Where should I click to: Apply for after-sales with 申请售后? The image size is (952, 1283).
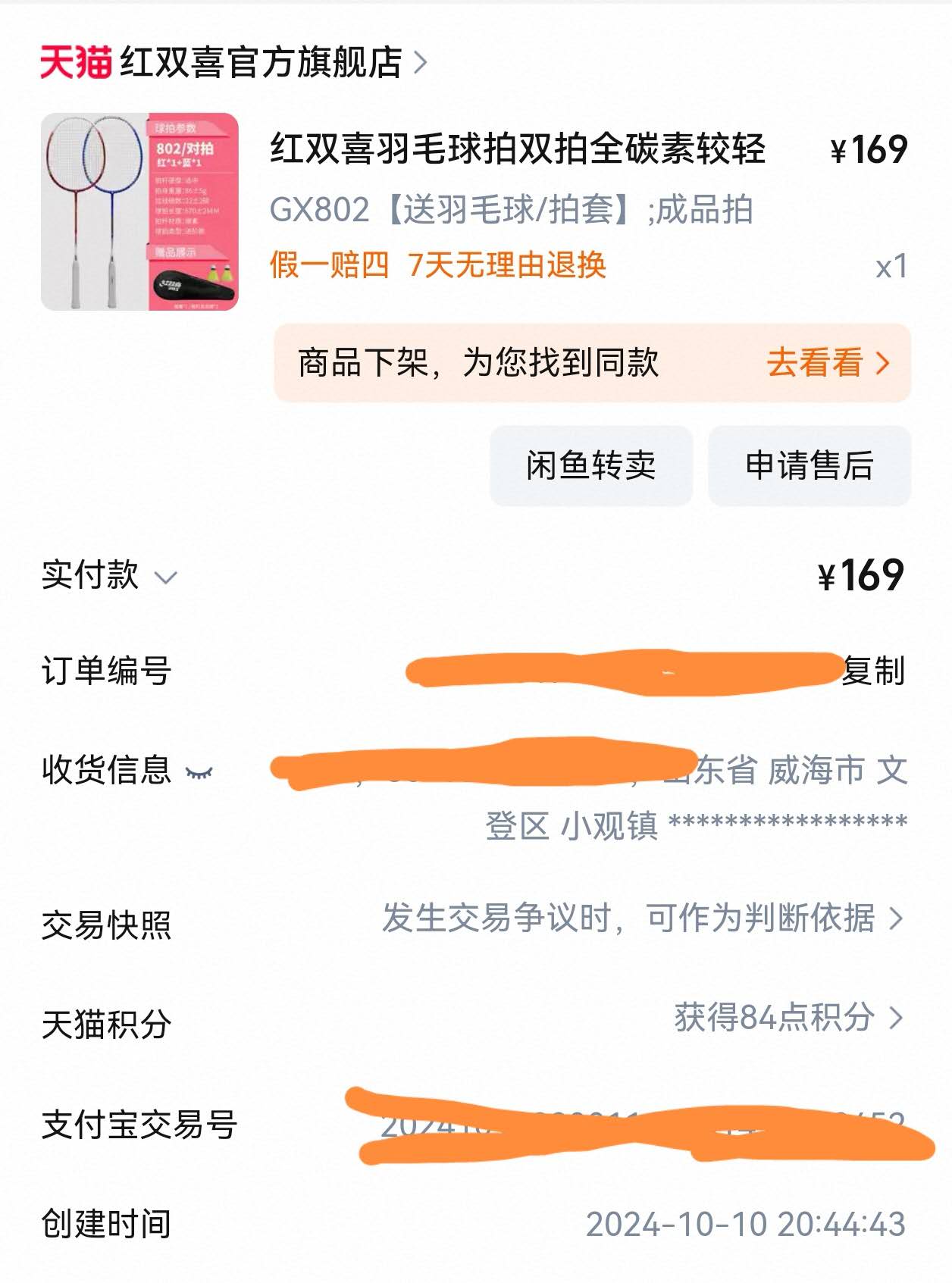point(809,465)
